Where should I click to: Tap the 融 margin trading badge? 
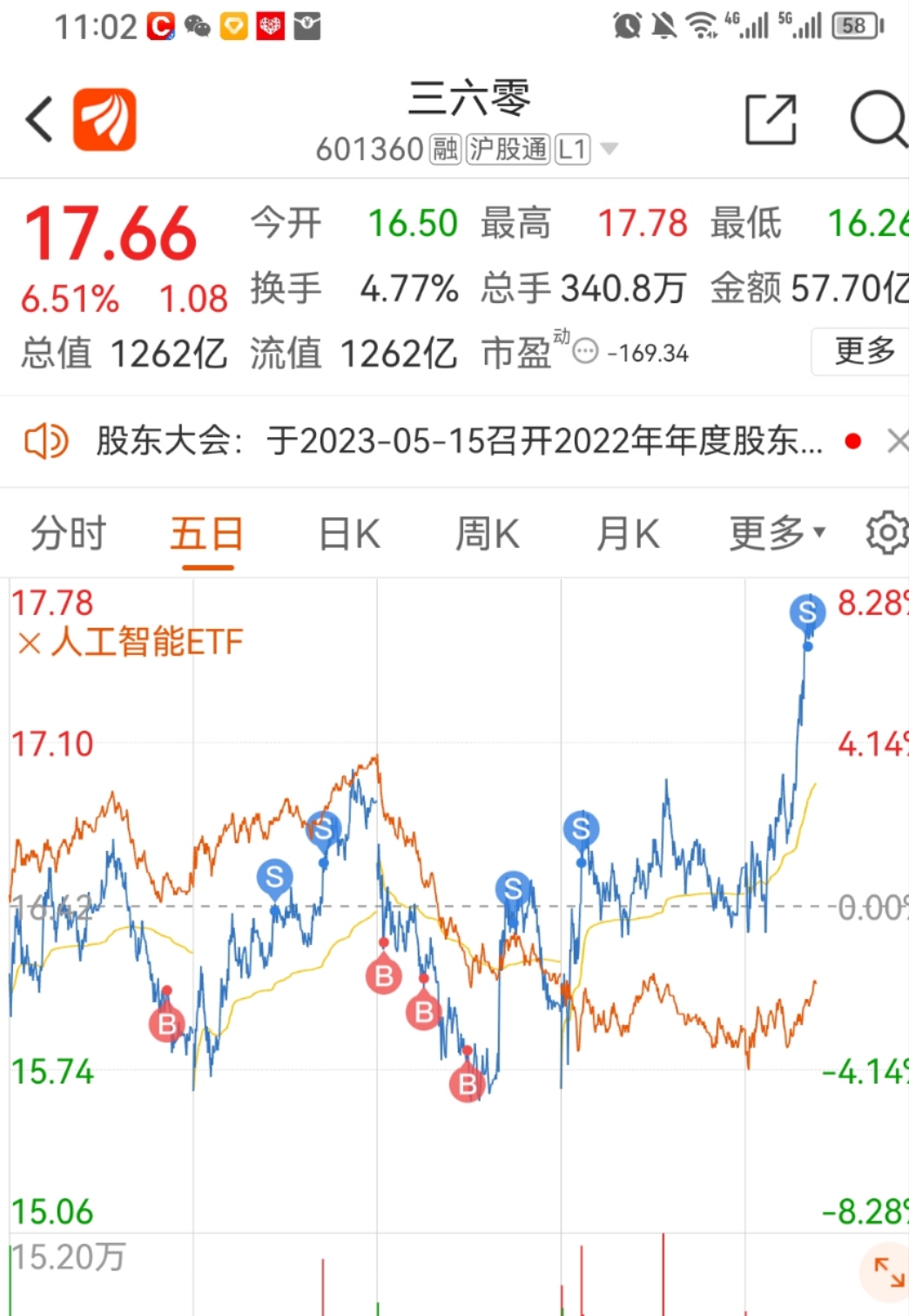[444, 149]
